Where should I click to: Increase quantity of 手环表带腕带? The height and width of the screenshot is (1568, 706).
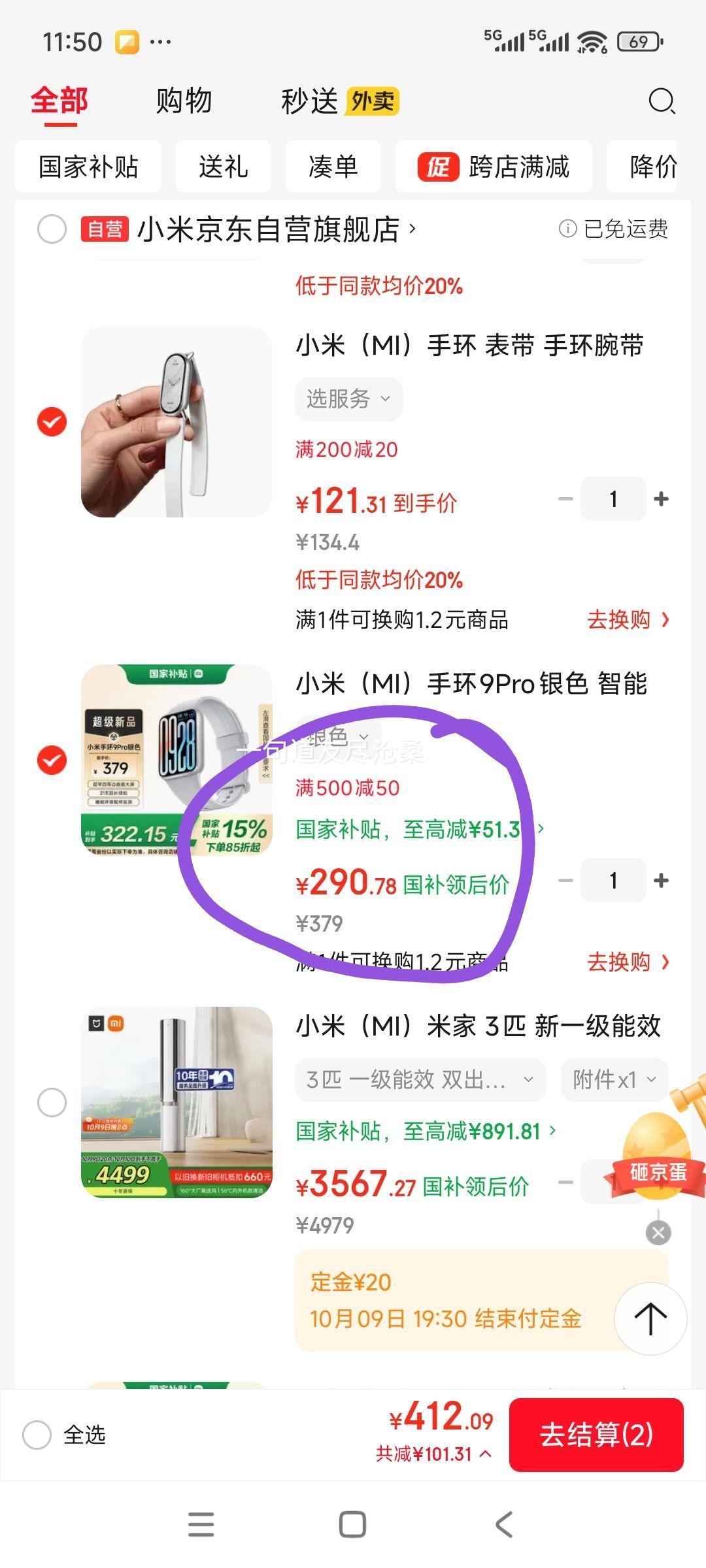(x=661, y=499)
